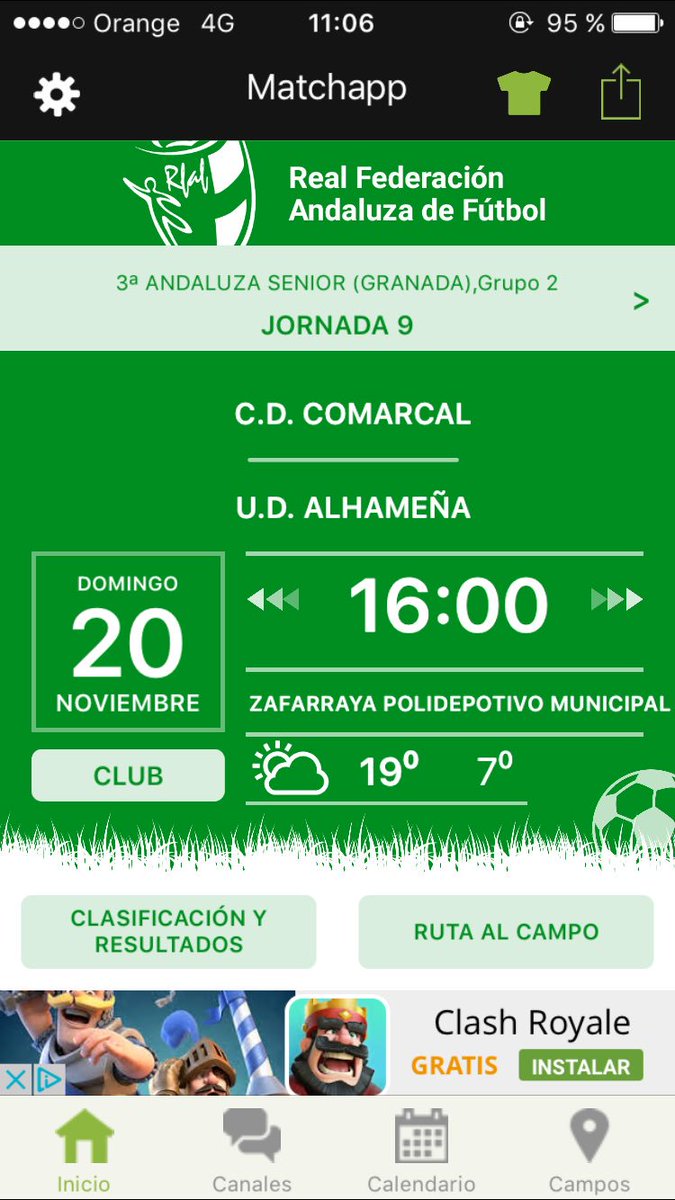
Task: Tap the CLUB button
Action: pos(128,776)
